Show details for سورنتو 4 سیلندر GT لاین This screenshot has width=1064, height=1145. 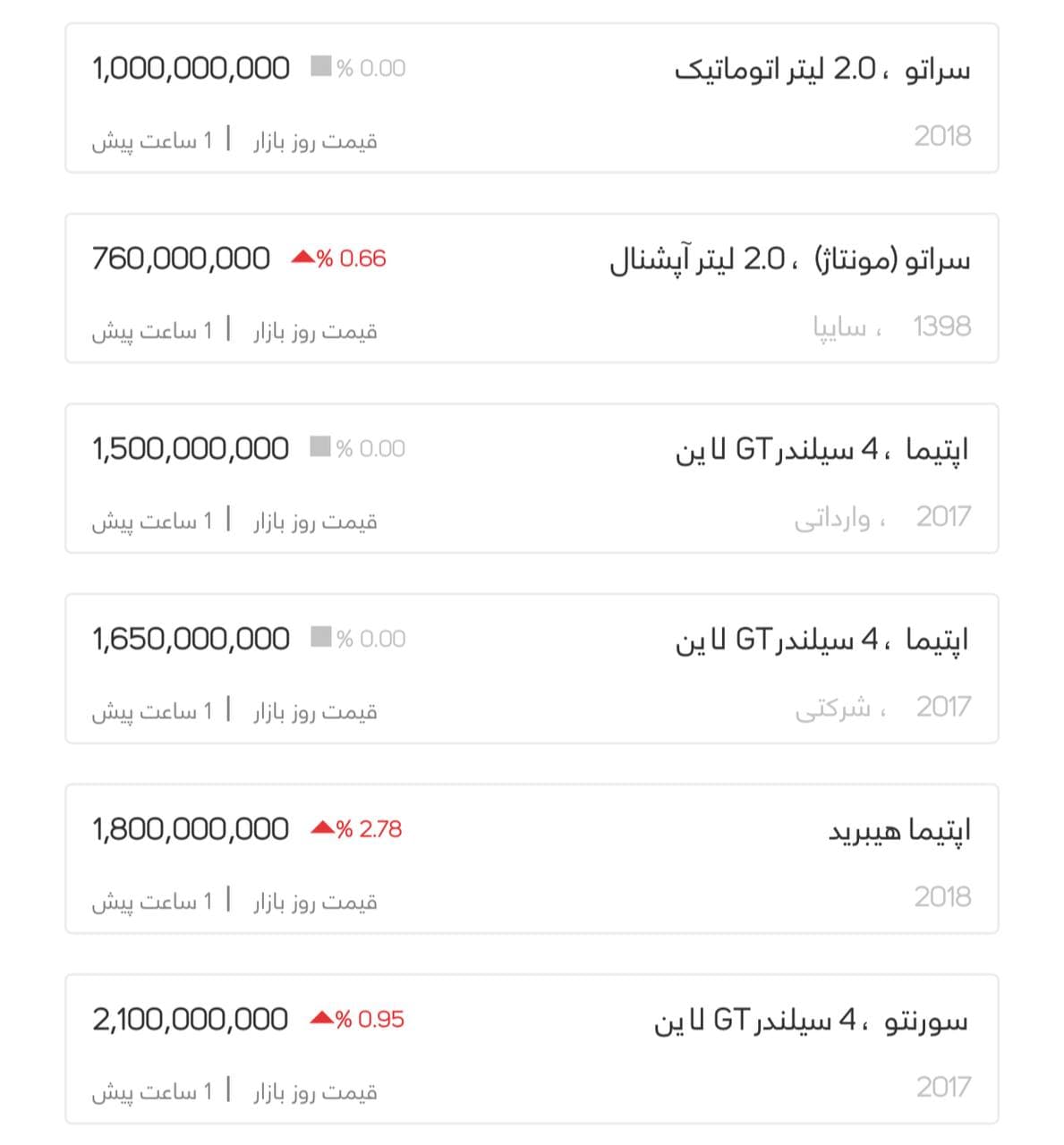coord(532,1049)
